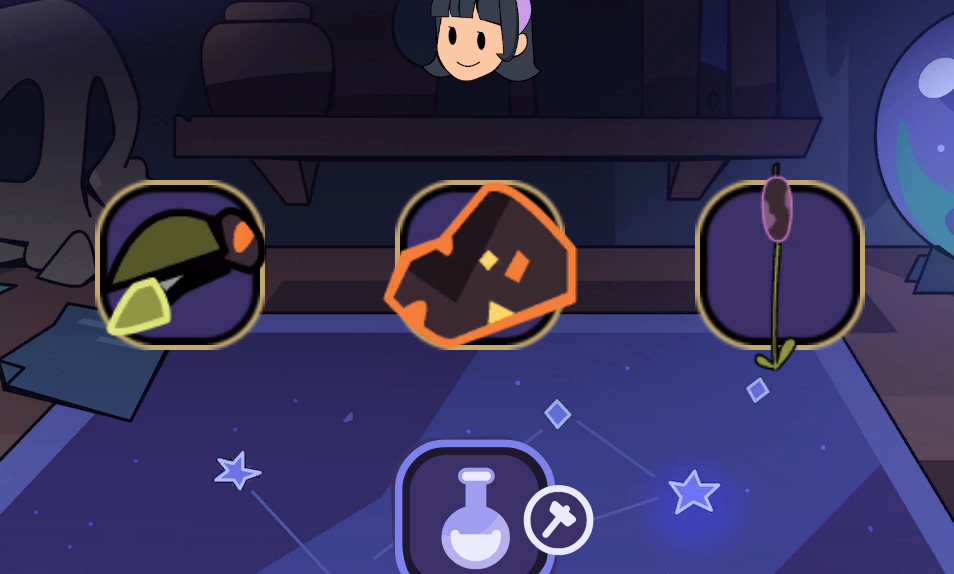Image resolution: width=954 pixels, height=574 pixels.
Task: Tap the hammer craft icon
Action: point(559,520)
